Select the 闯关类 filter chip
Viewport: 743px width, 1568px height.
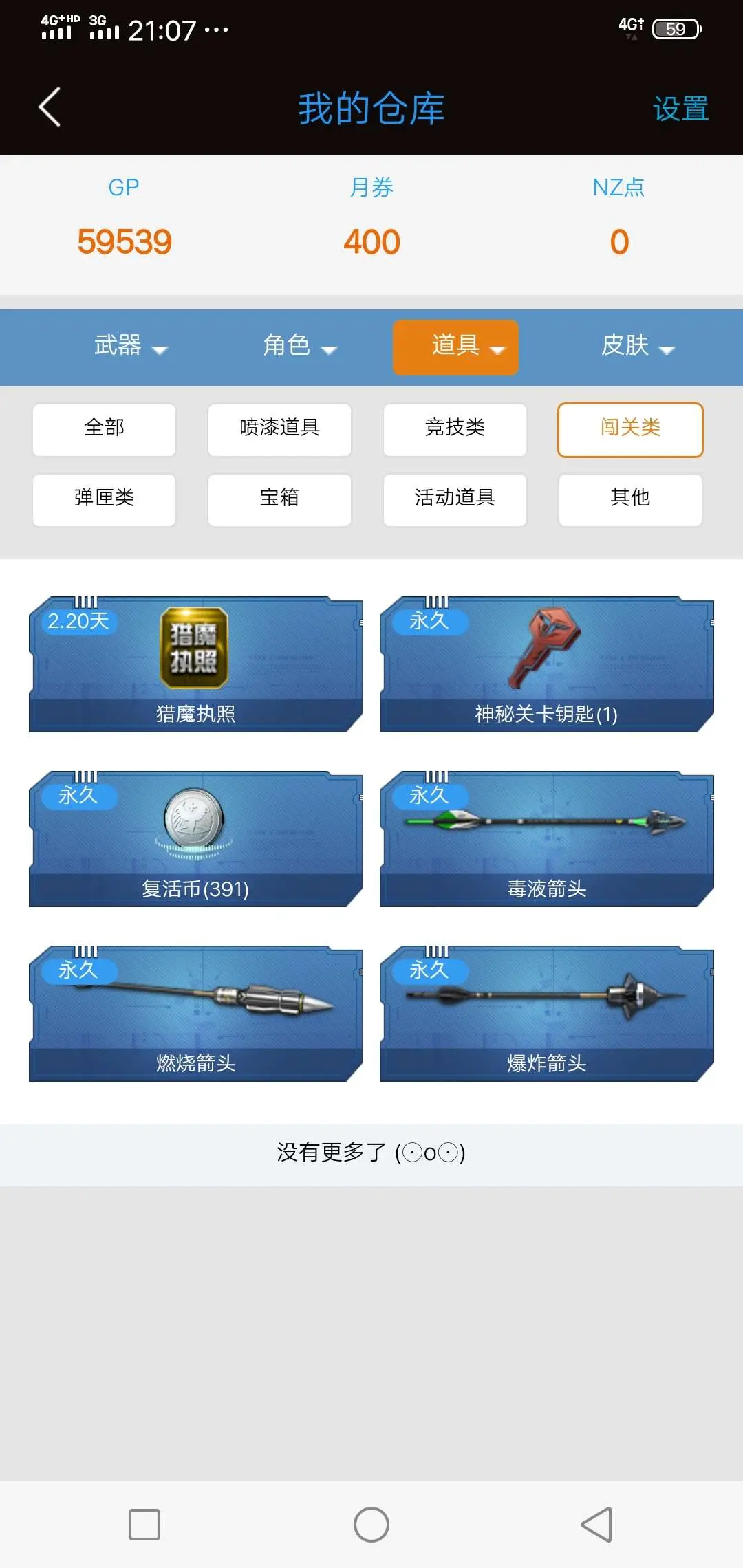click(x=630, y=428)
